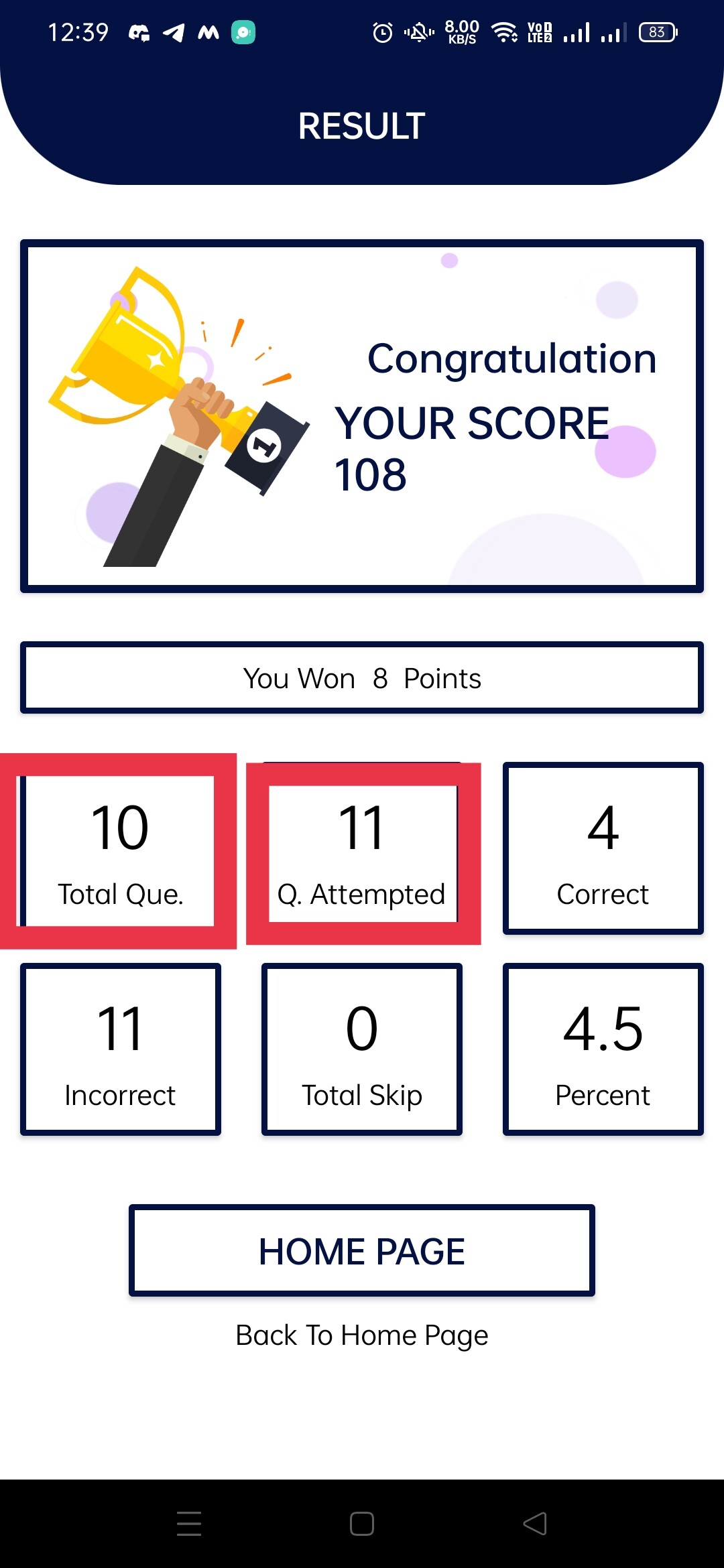Tap the HOME PAGE button
The image size is (724, 1568).
click(361, 1250)
